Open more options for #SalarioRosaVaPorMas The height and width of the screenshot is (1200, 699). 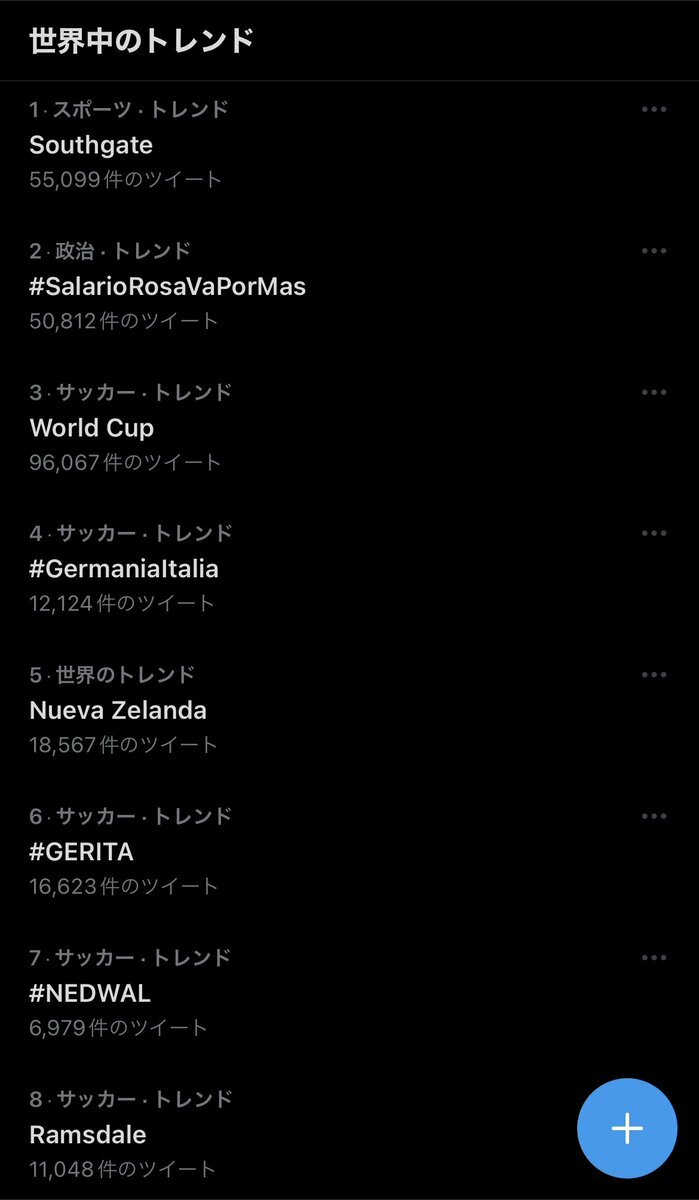point(653,251)
